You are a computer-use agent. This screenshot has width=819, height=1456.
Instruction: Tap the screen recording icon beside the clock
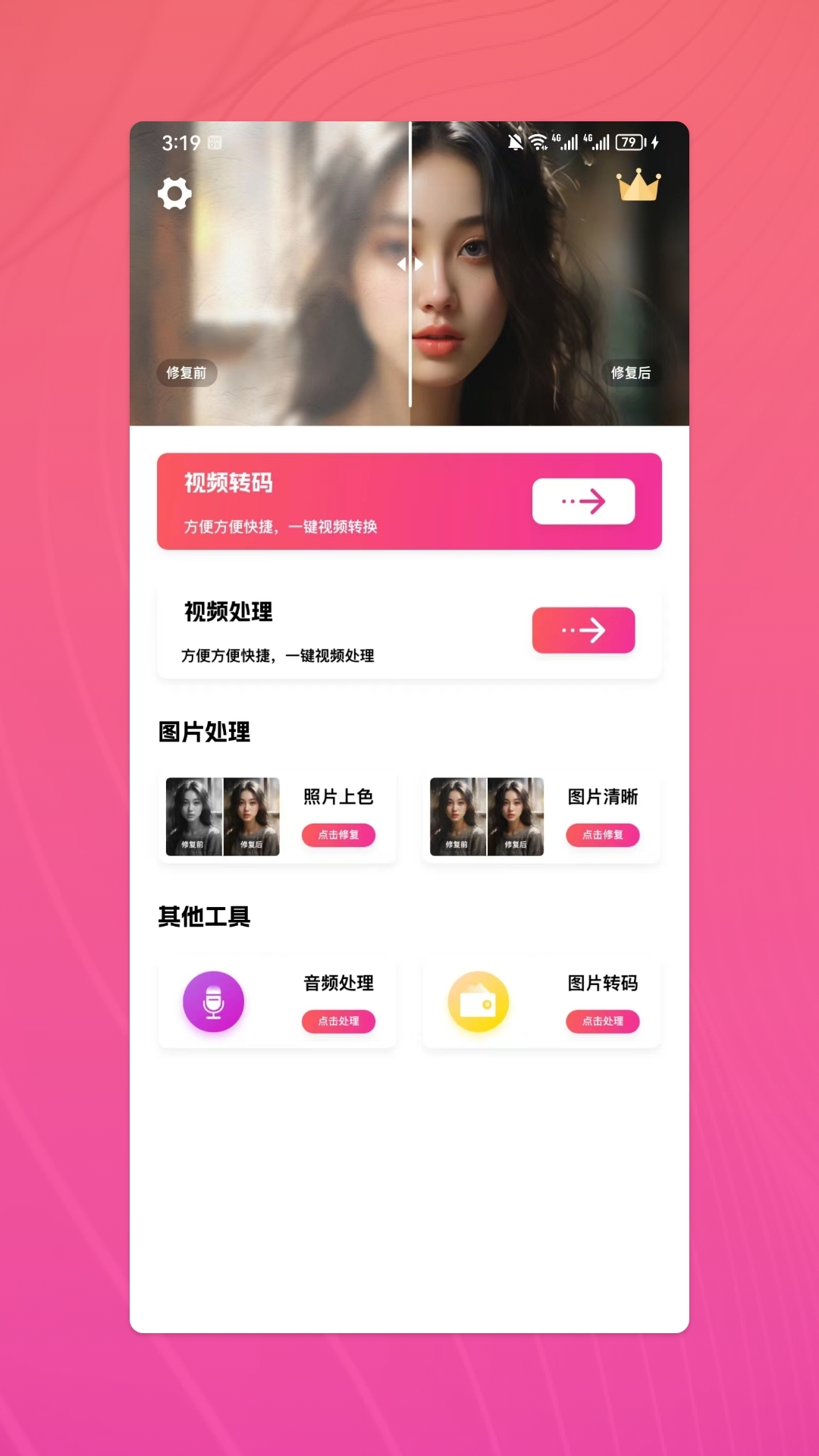pos(213,143)
